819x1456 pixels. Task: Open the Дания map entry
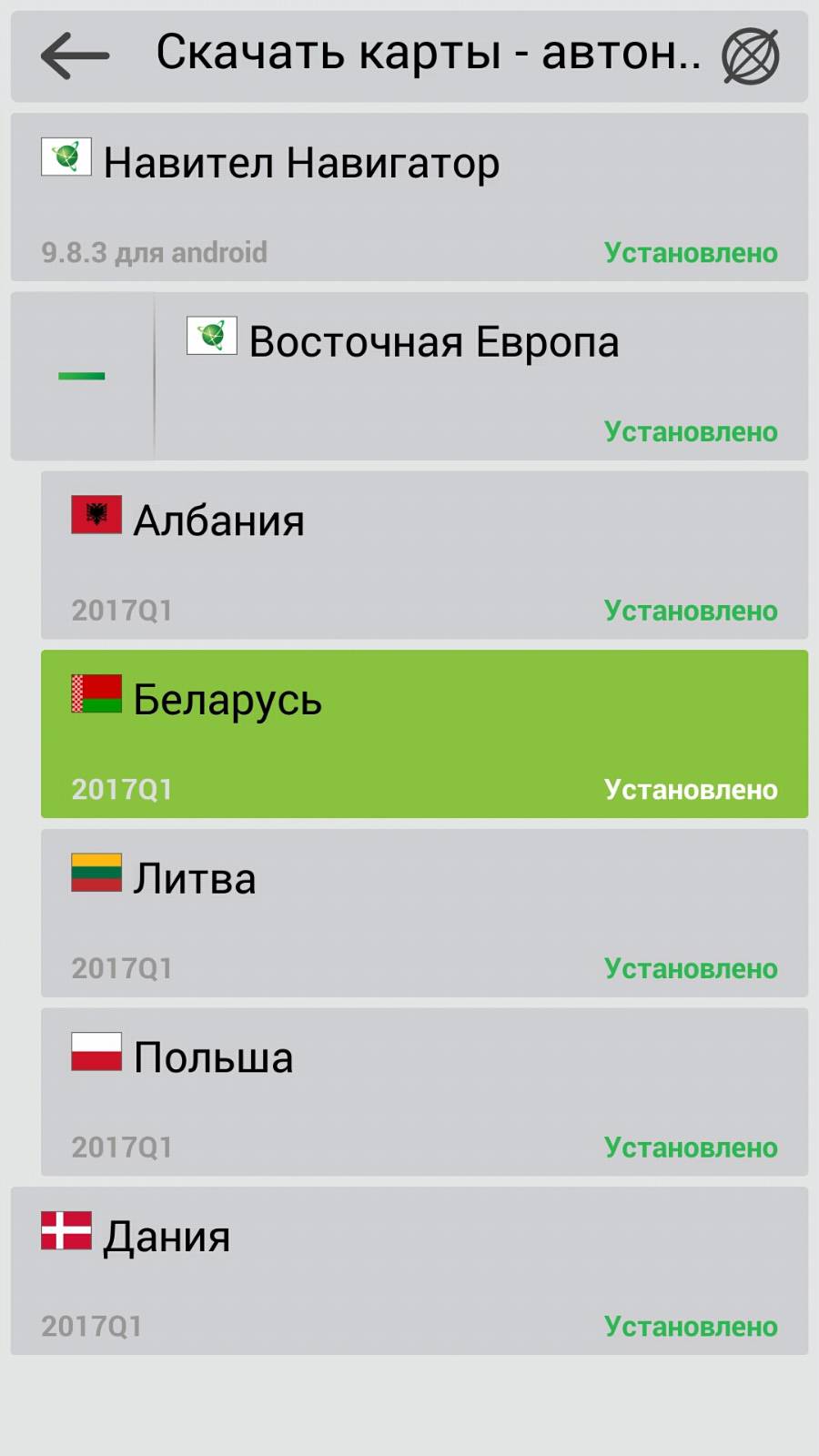pos(409,1270)
